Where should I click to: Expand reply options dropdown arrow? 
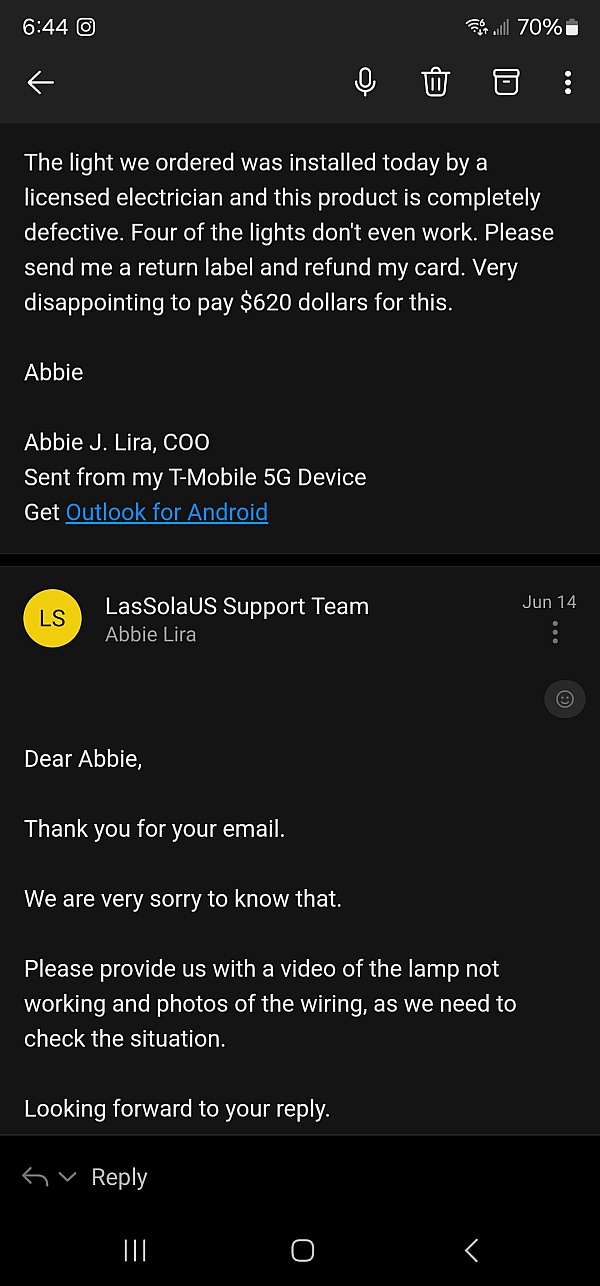point(68,1177)
